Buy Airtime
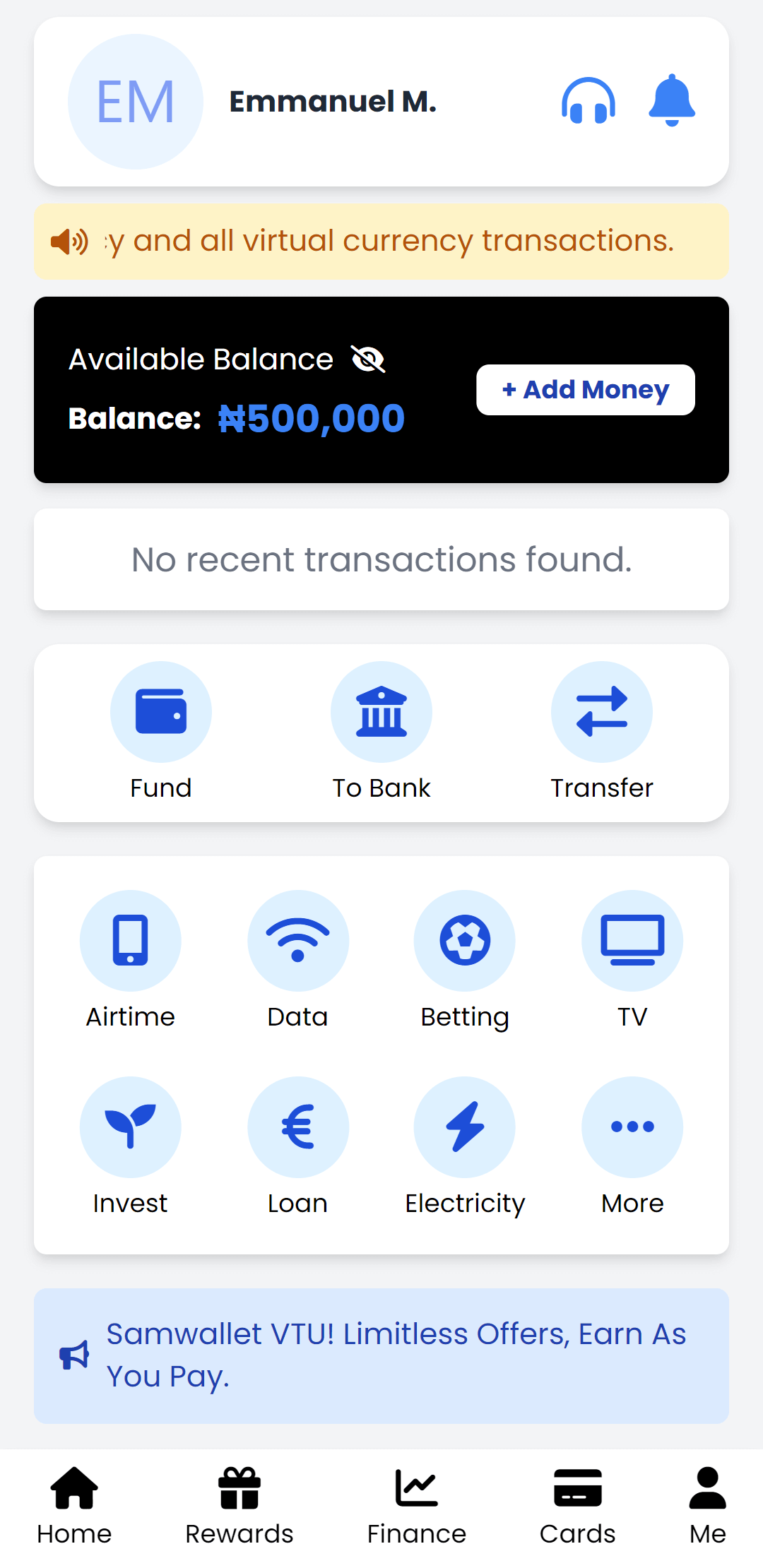 click(131, 961)
